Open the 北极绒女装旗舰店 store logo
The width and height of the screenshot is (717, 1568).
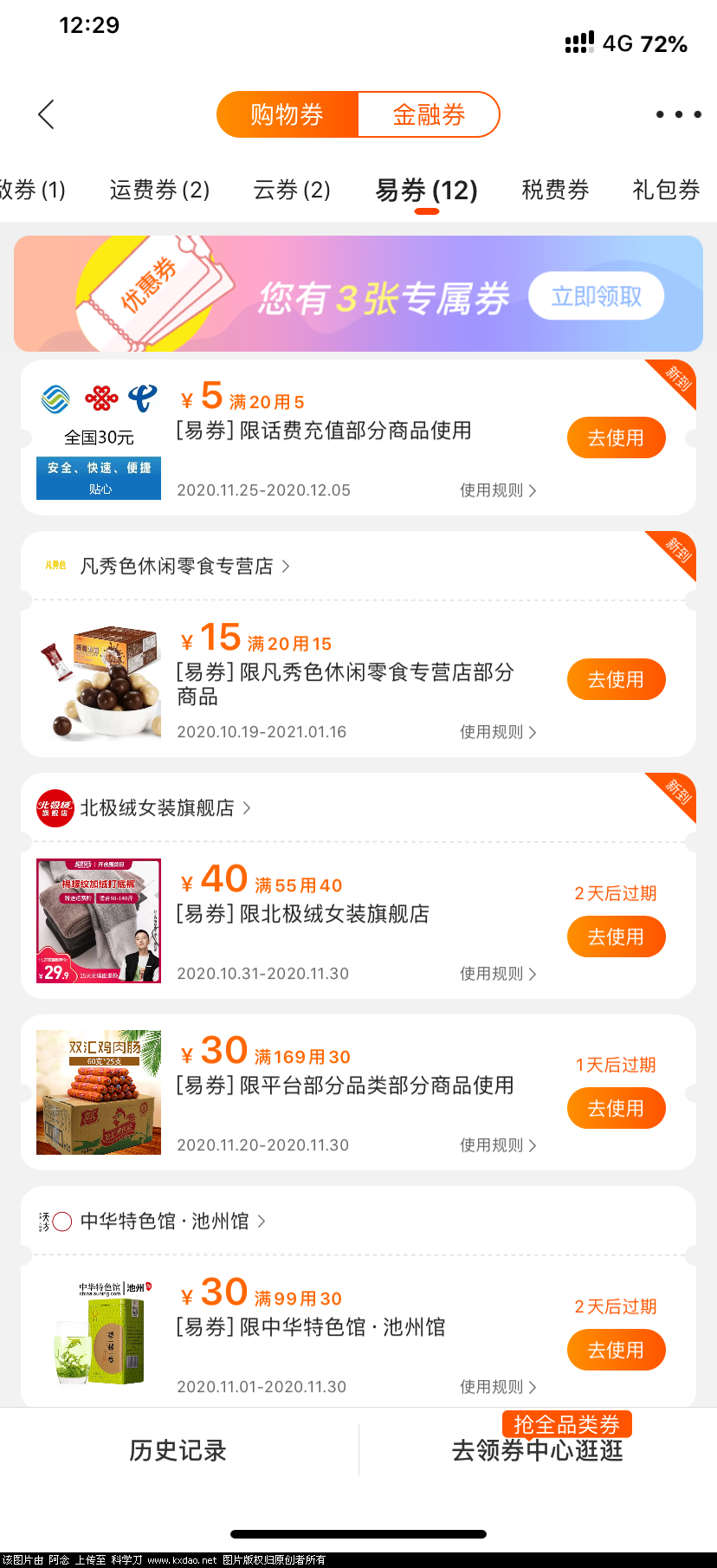(55, 807)
